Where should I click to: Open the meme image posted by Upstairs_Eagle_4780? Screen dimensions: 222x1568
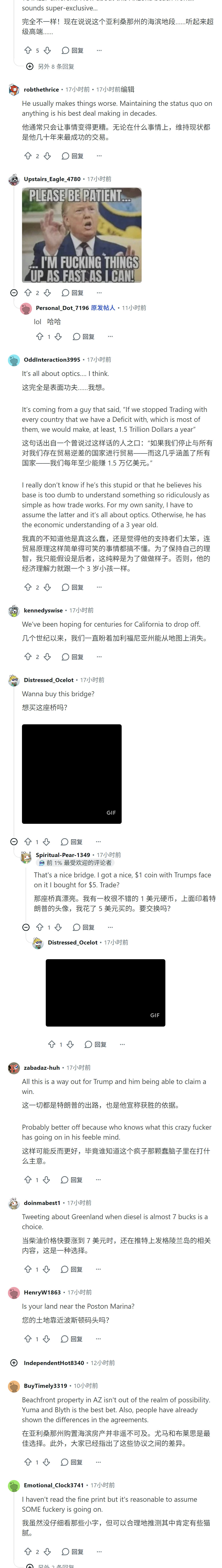click(x=82, y=235)
